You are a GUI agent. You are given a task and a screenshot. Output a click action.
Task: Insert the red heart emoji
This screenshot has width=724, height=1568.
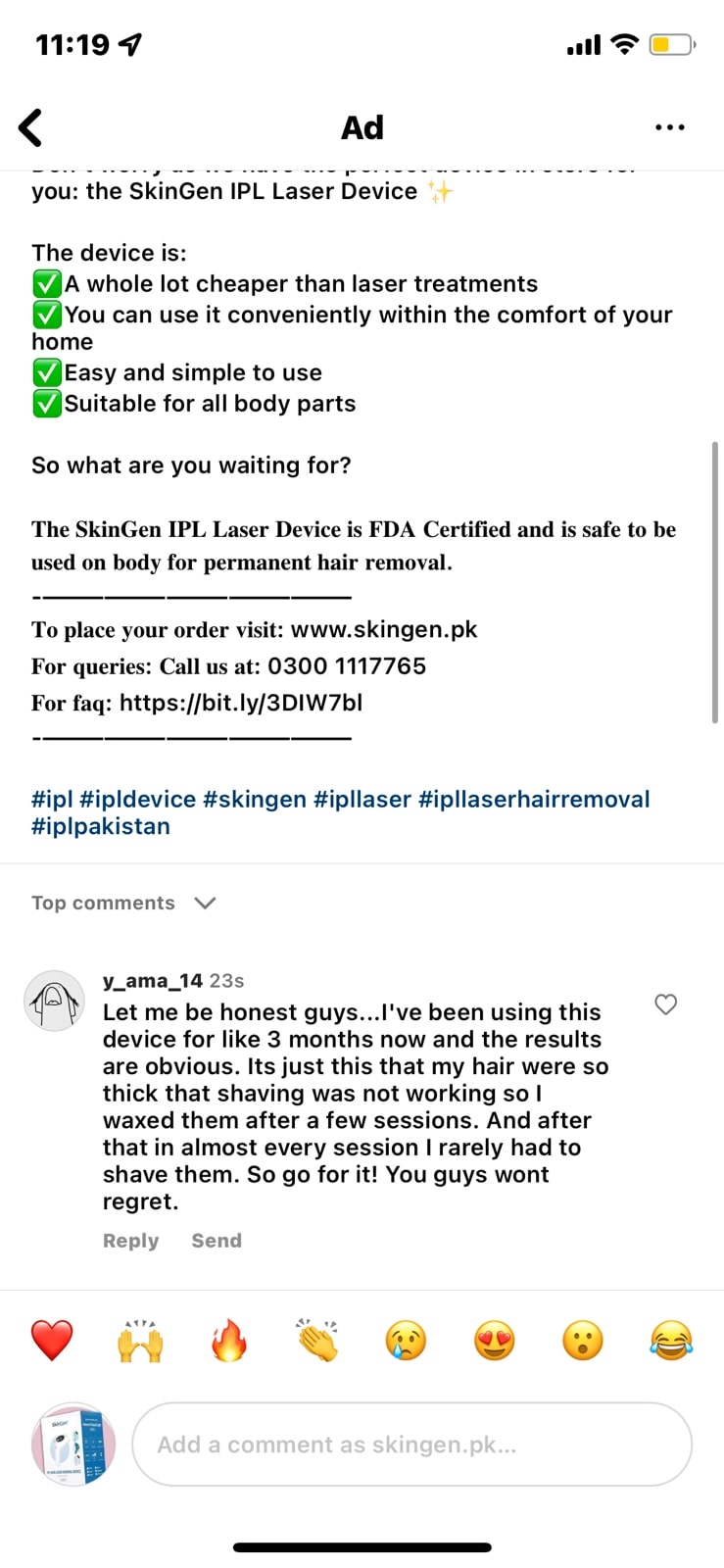(x=52, y=1341)
